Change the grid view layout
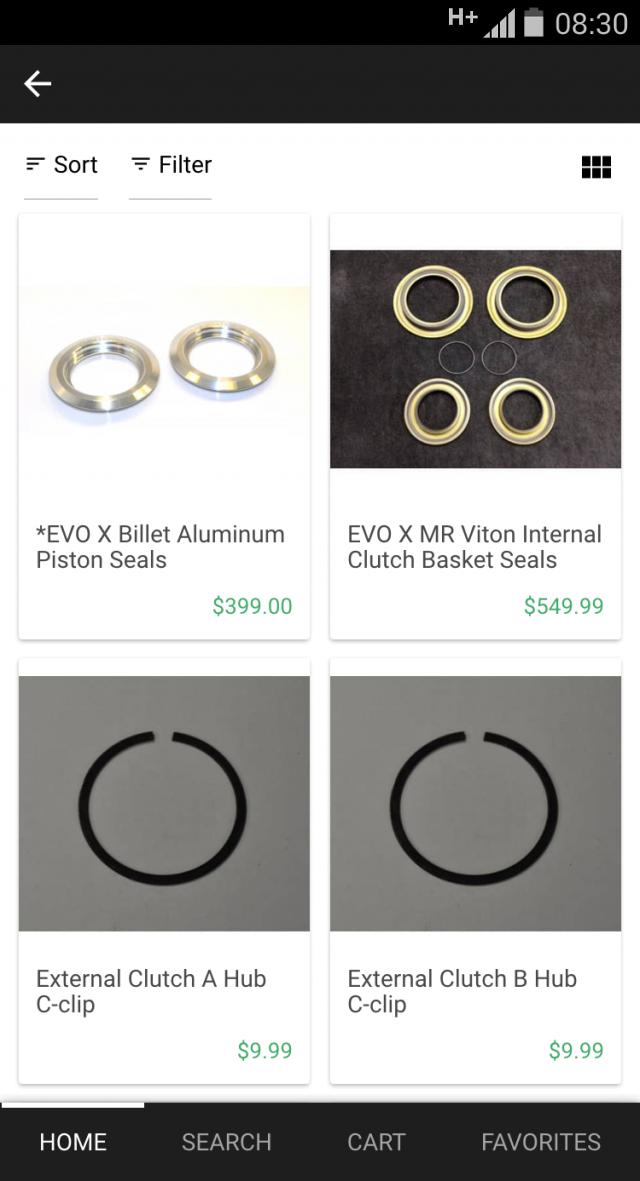The height and width of the screenshot is (1181, 640). point(596,167)
